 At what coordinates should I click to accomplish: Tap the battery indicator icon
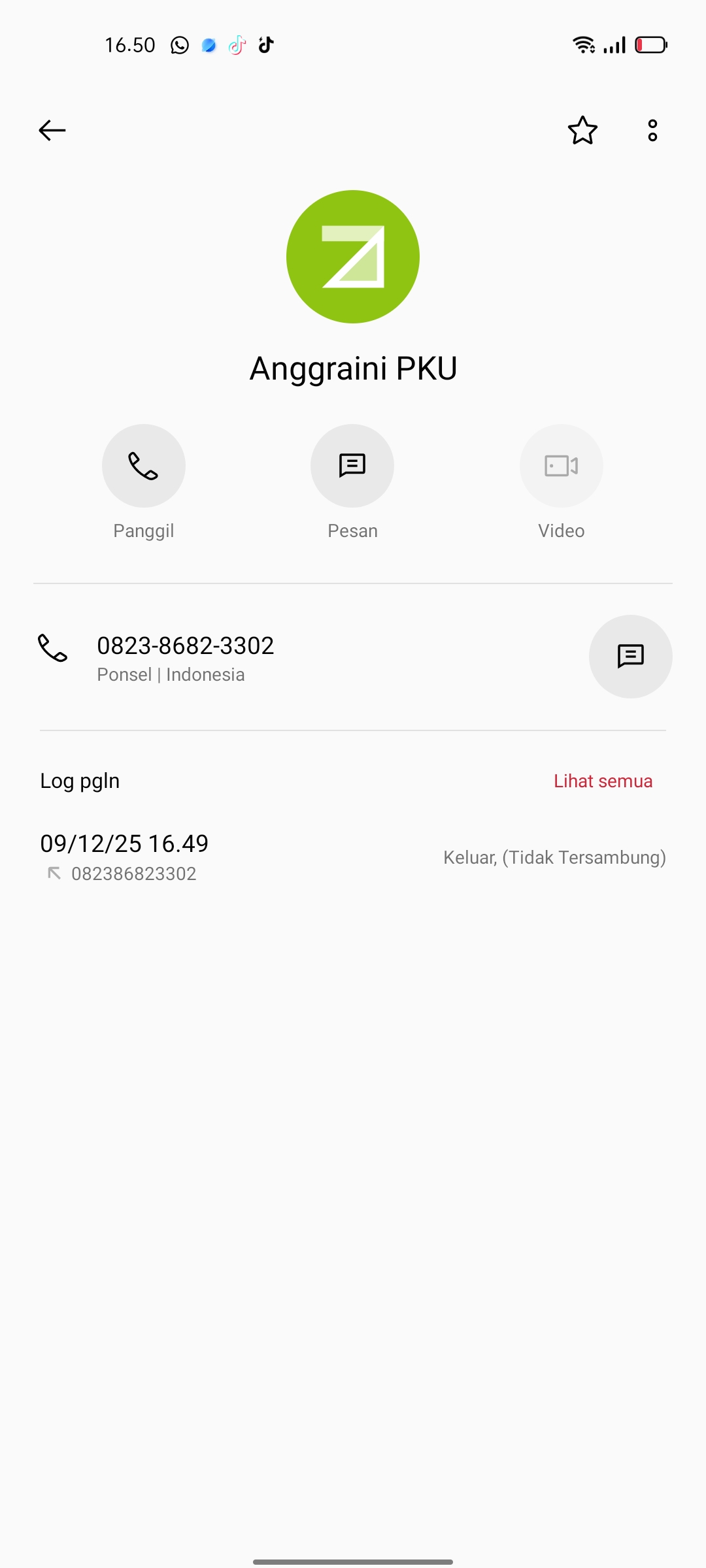650,44
